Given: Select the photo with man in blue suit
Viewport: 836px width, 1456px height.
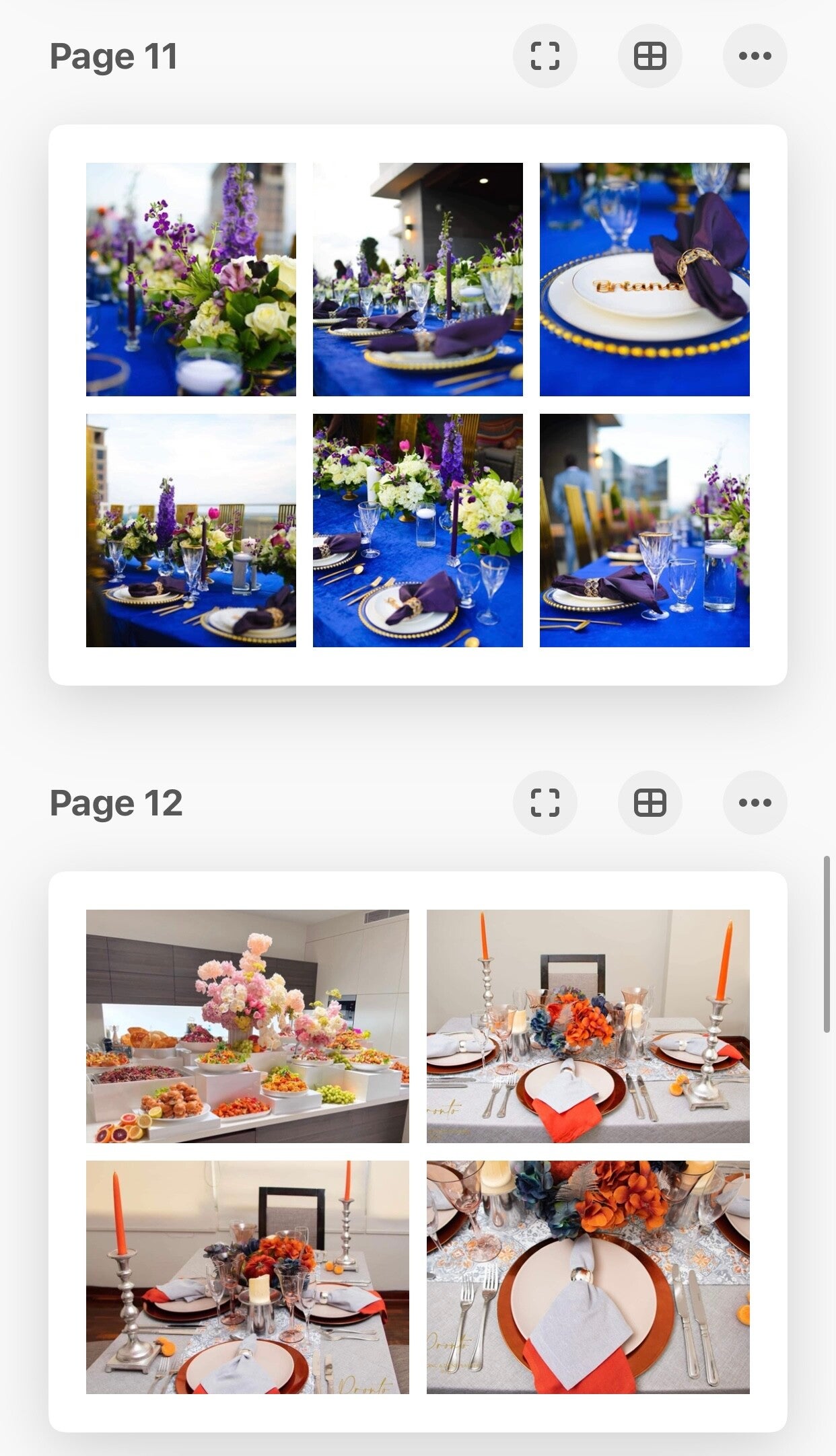Looking at the screenshot, I should click(644, 530).
